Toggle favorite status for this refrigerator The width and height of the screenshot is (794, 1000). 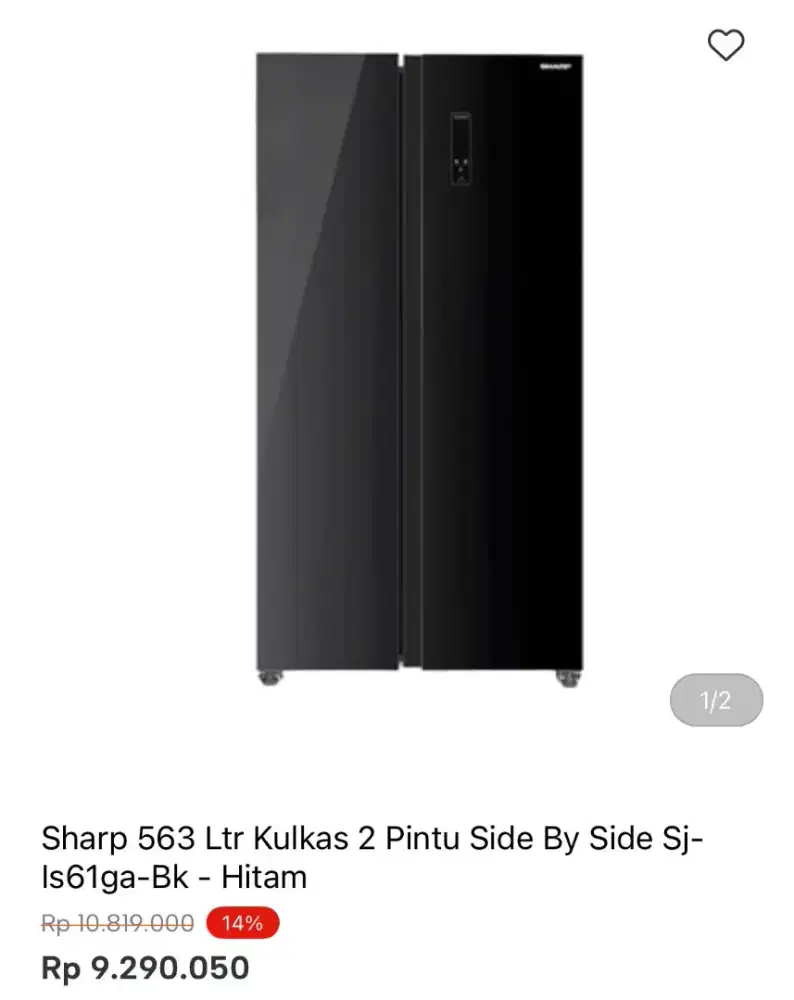point(725,46)
